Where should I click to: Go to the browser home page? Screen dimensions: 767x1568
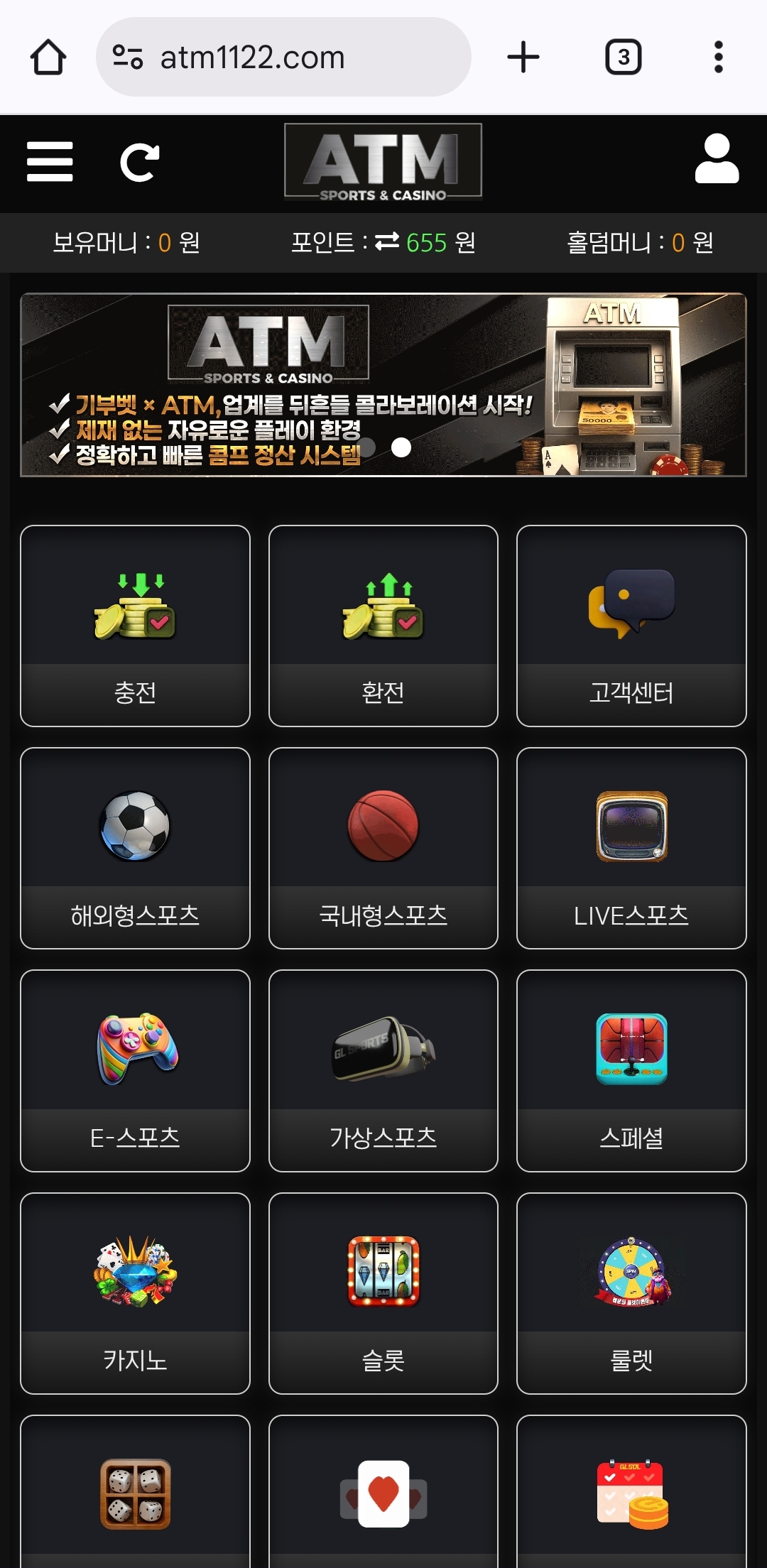coord(48,57)
